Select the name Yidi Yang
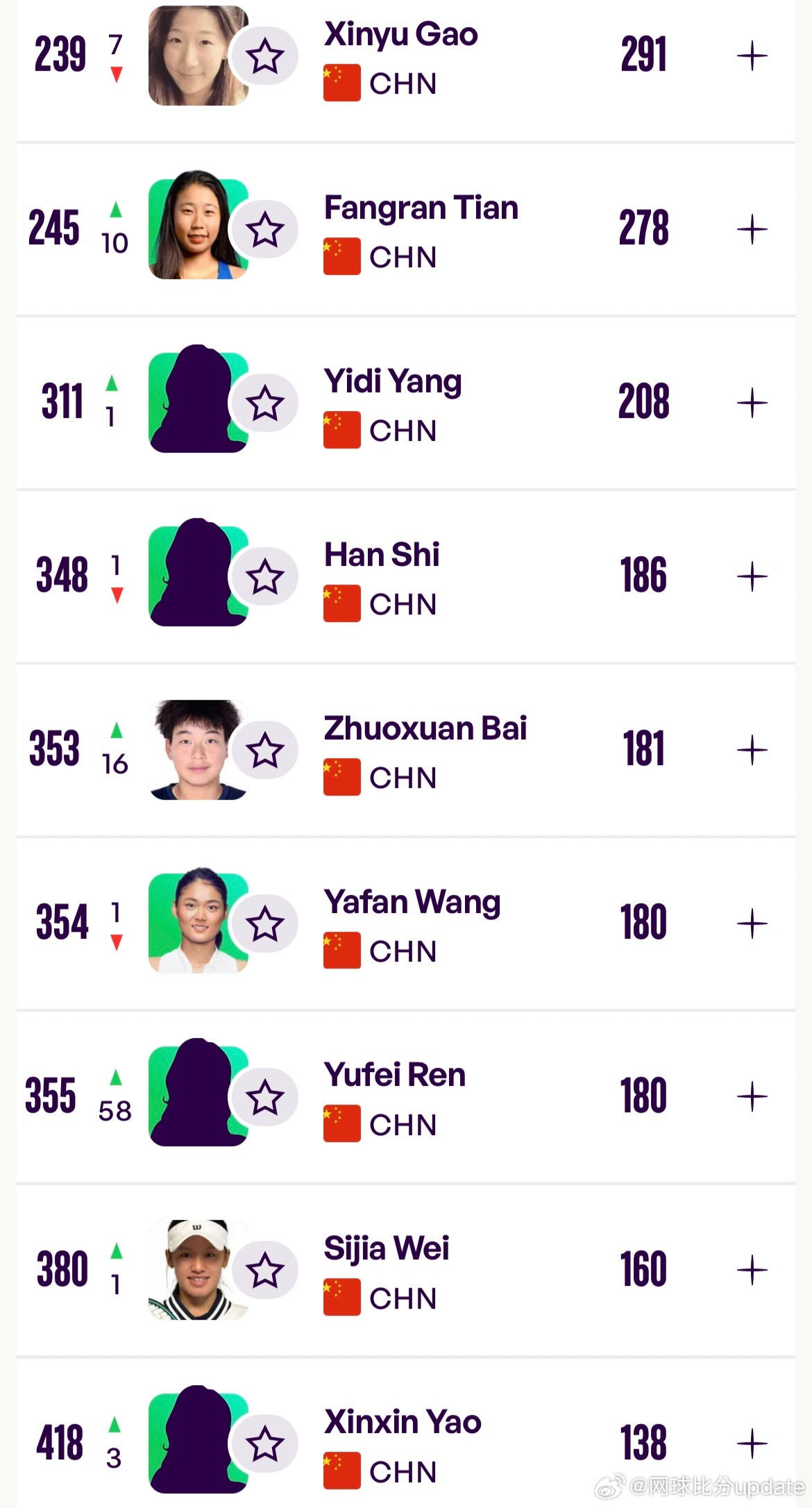 [392, 380]
